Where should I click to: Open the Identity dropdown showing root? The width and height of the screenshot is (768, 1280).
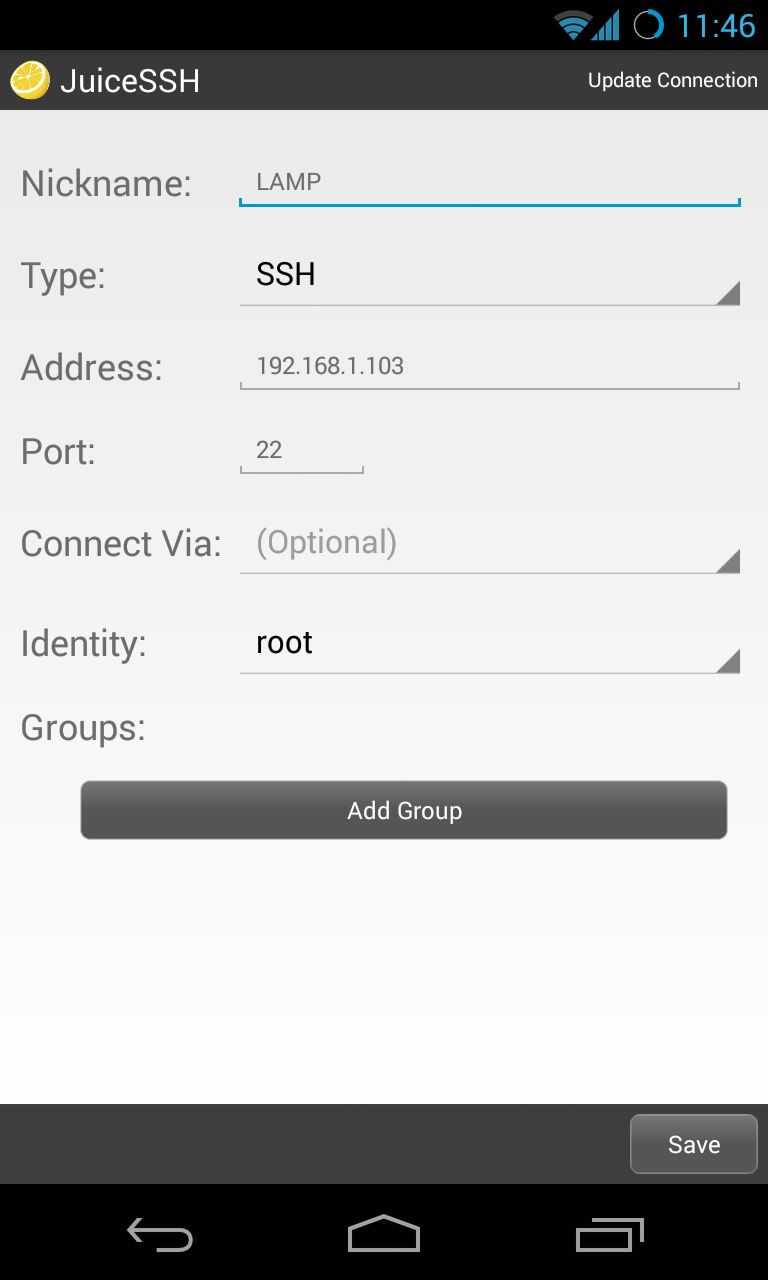pyautogui.click(x=489, y=643)
